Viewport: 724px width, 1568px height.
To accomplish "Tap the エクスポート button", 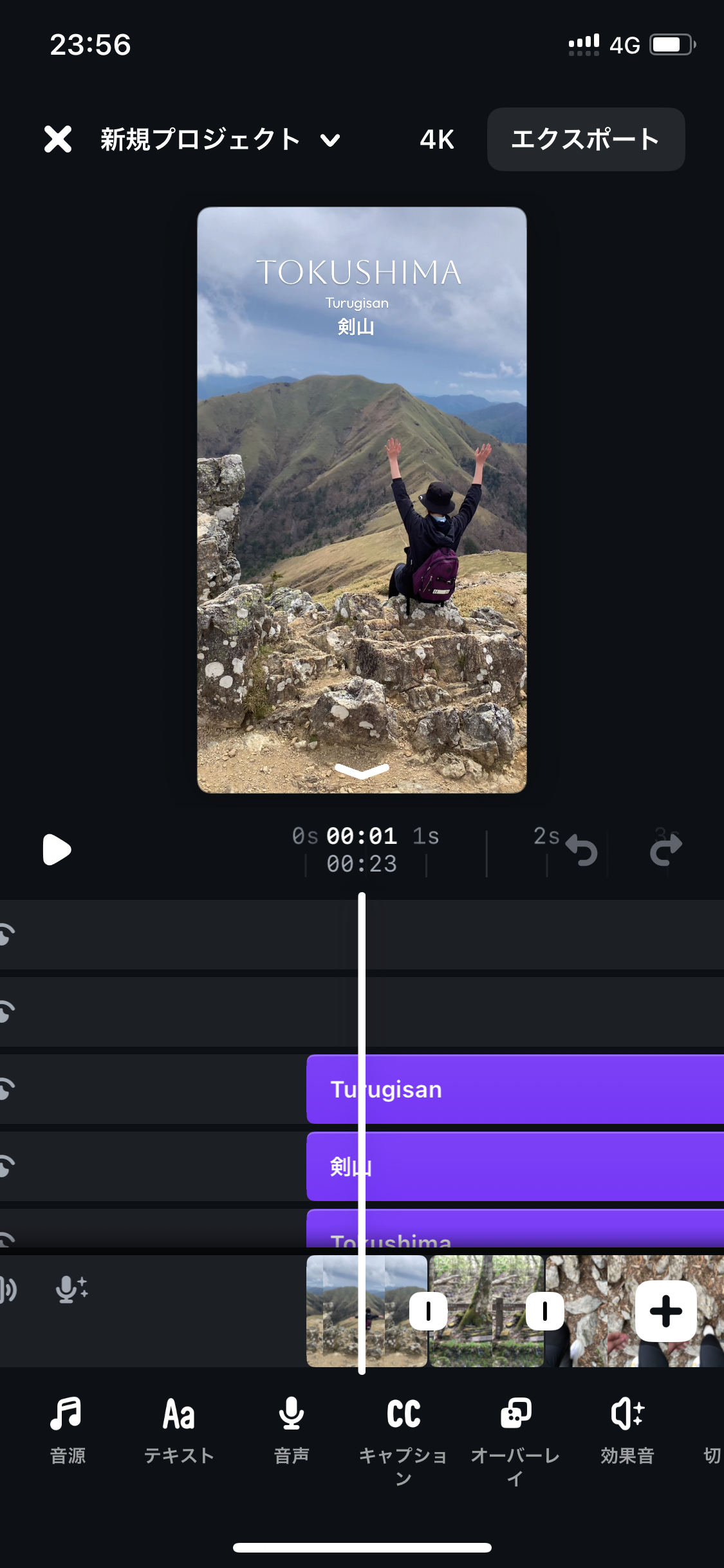I will click(585, 139).
